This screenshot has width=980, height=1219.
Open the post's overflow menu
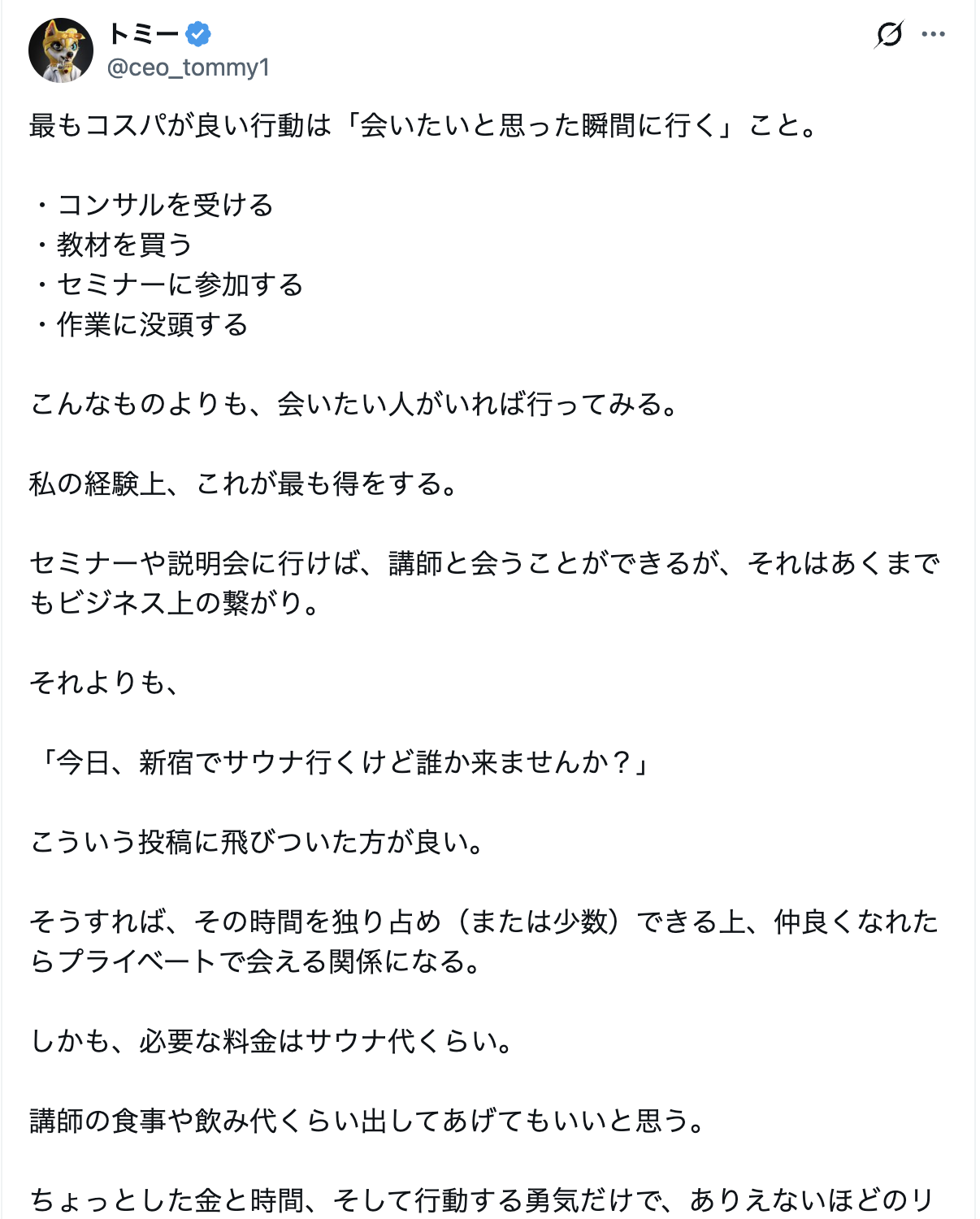933,34
